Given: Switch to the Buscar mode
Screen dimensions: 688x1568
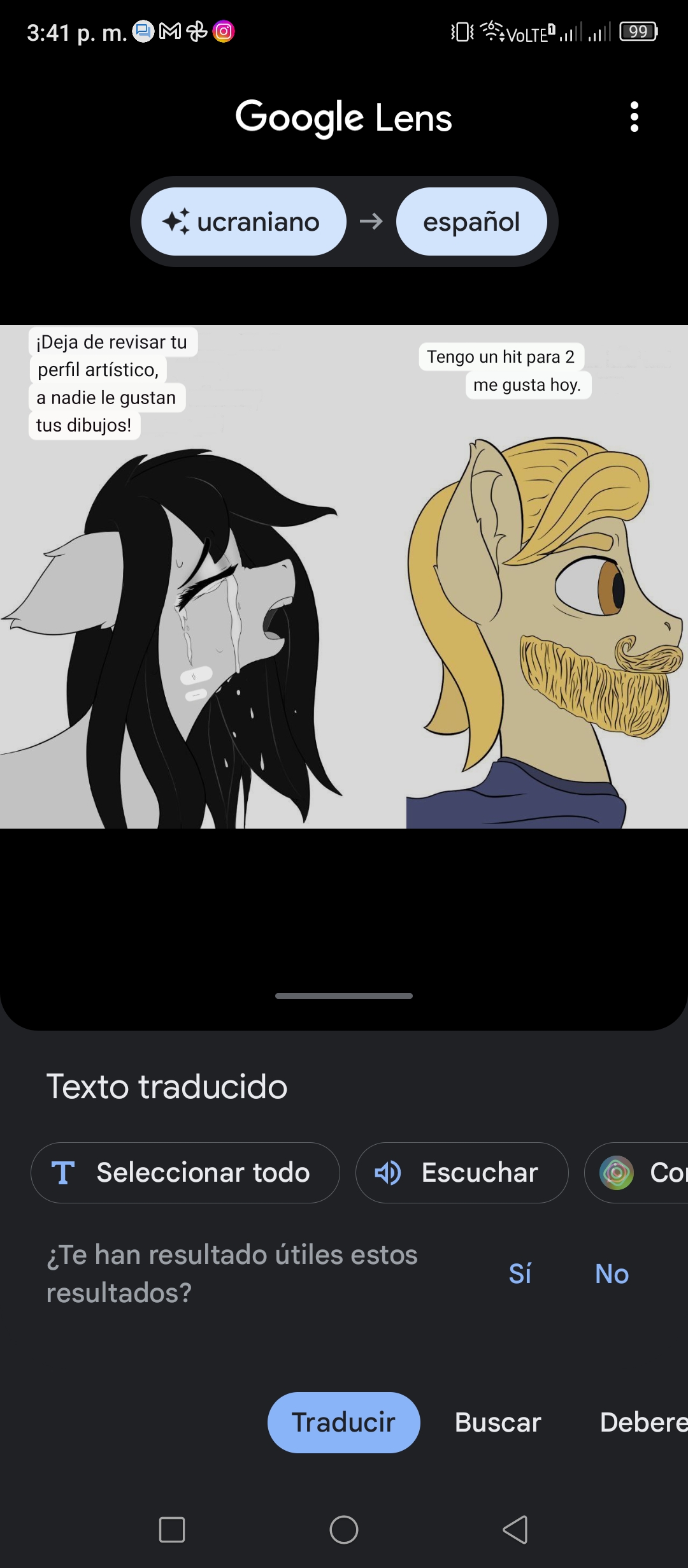Looking at the screenshot, I should click(498, 1422).
